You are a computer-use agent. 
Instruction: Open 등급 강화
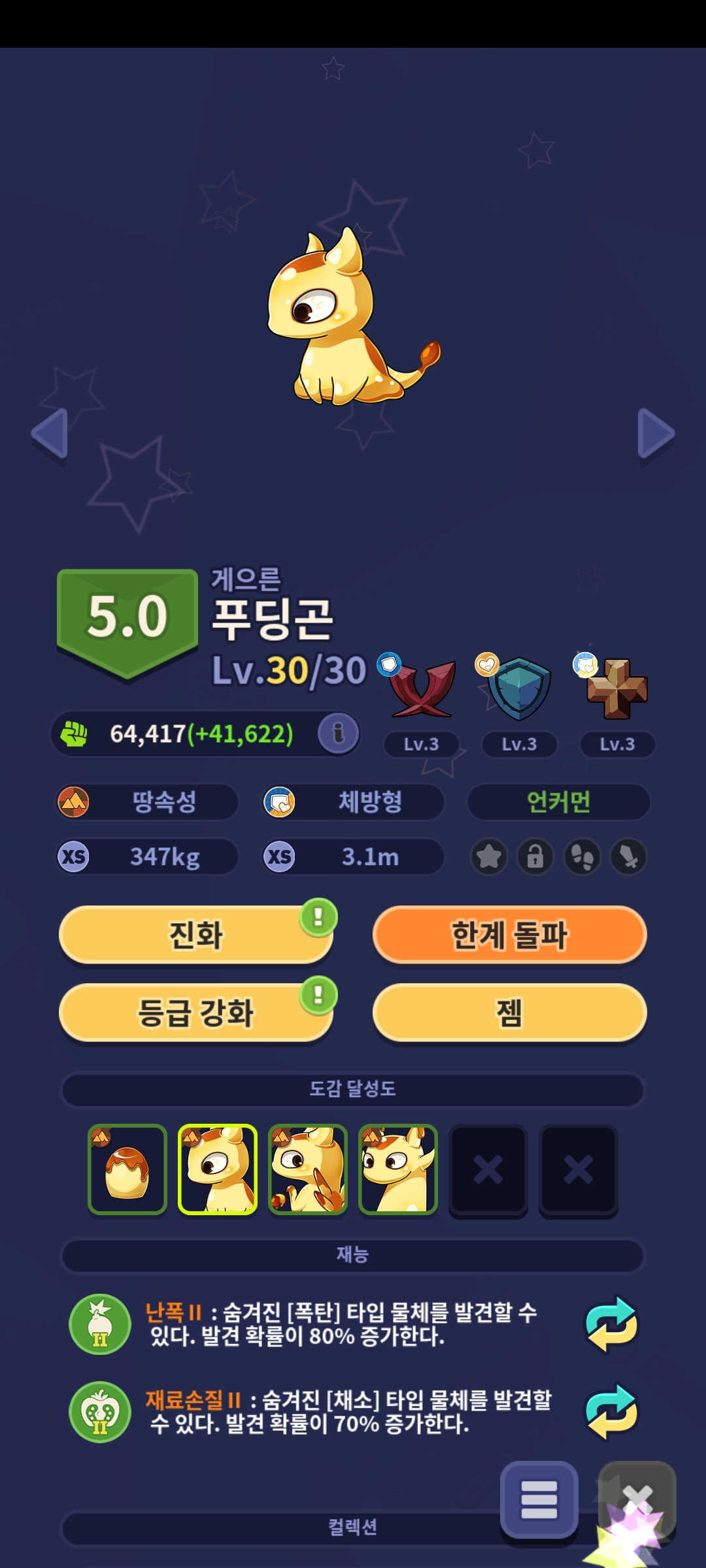(196, 1012)
